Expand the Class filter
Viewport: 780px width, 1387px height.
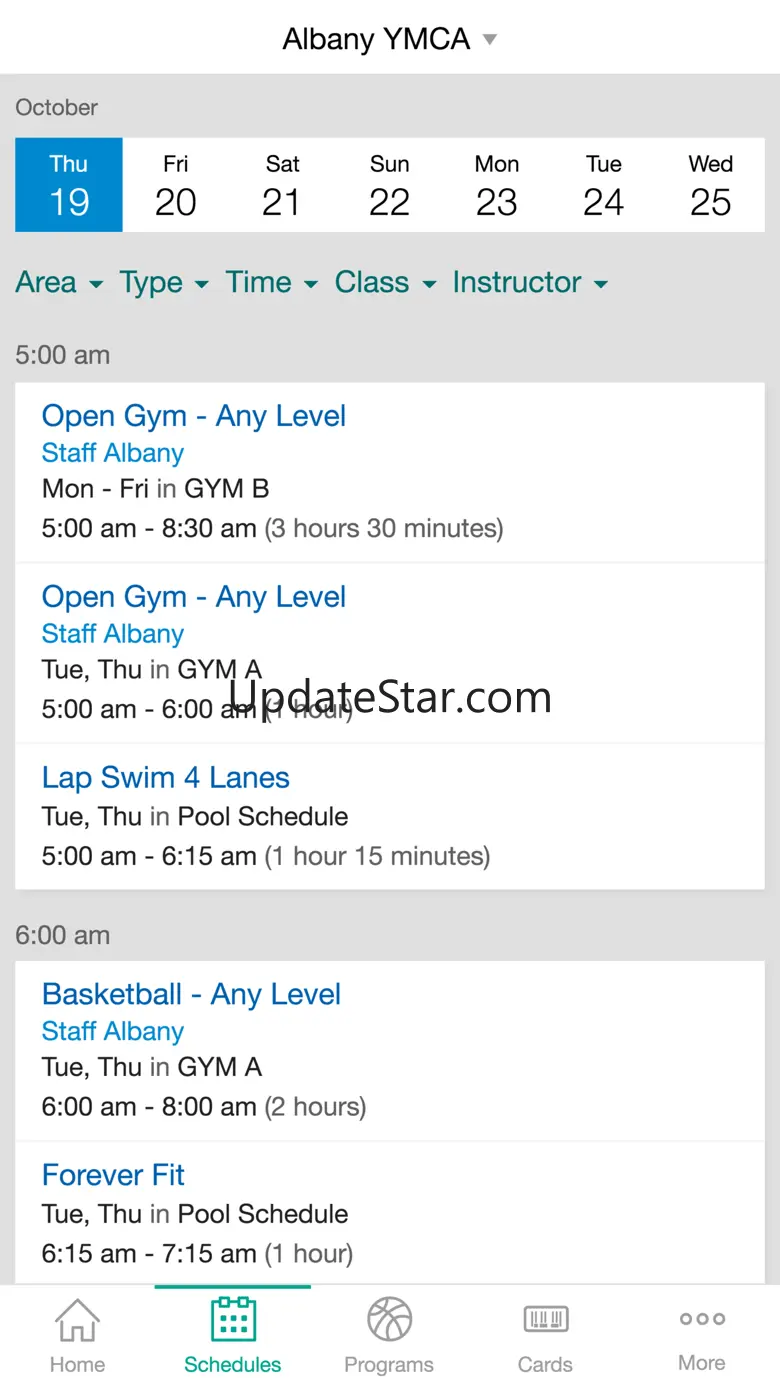click(385, 283)
